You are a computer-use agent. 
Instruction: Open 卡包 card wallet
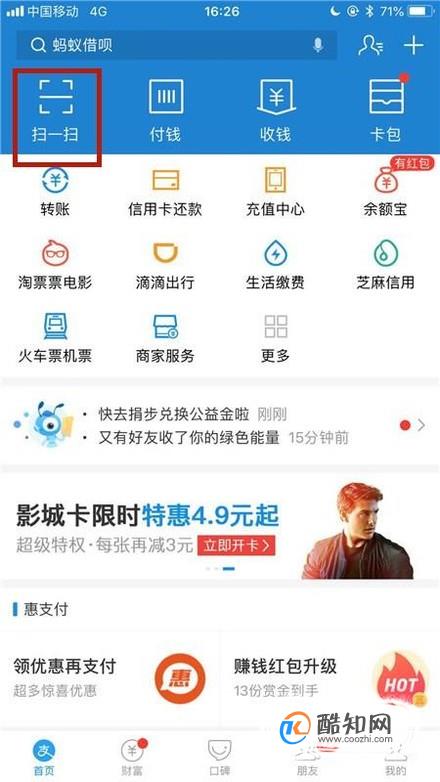coord(386,111)
